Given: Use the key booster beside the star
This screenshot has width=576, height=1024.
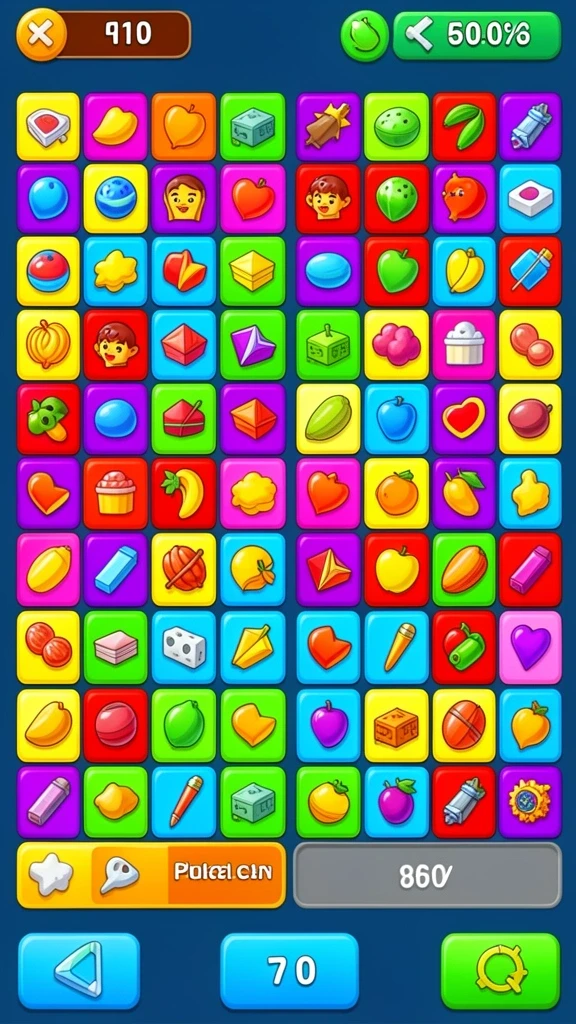Looking at the screenshot, I should point(120,874).
